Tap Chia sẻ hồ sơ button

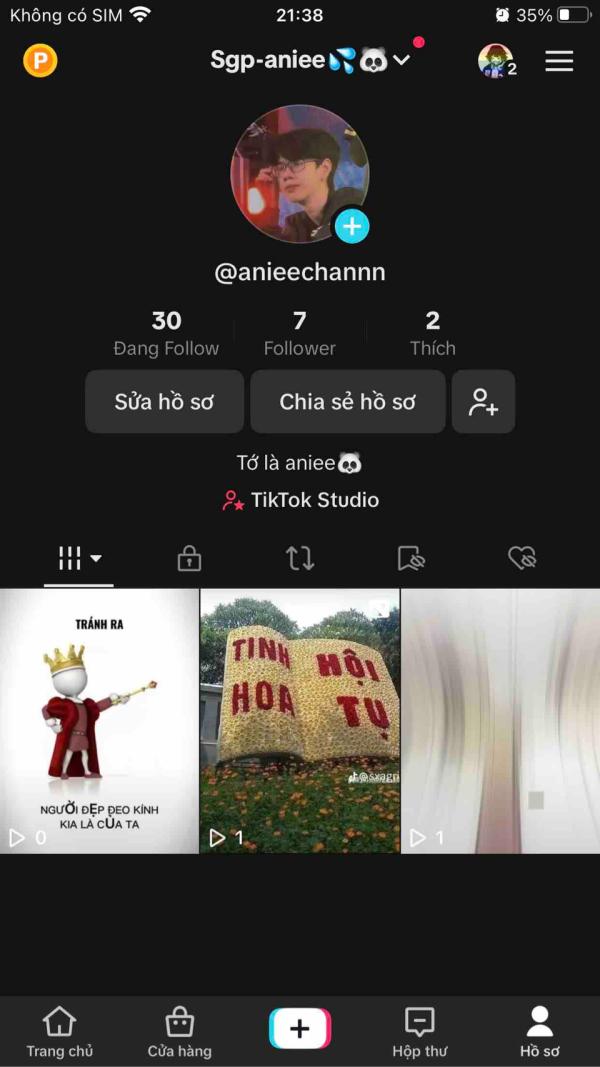tap(347, 402)
